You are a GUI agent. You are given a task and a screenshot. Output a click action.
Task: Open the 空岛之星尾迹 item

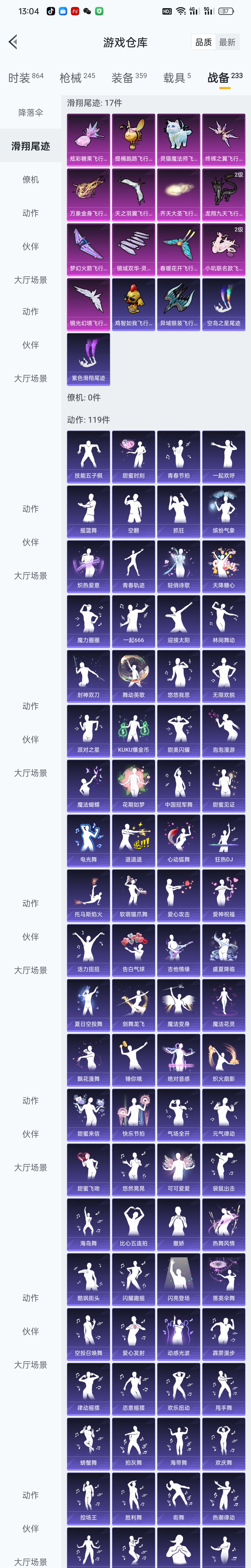pos(224,304)
